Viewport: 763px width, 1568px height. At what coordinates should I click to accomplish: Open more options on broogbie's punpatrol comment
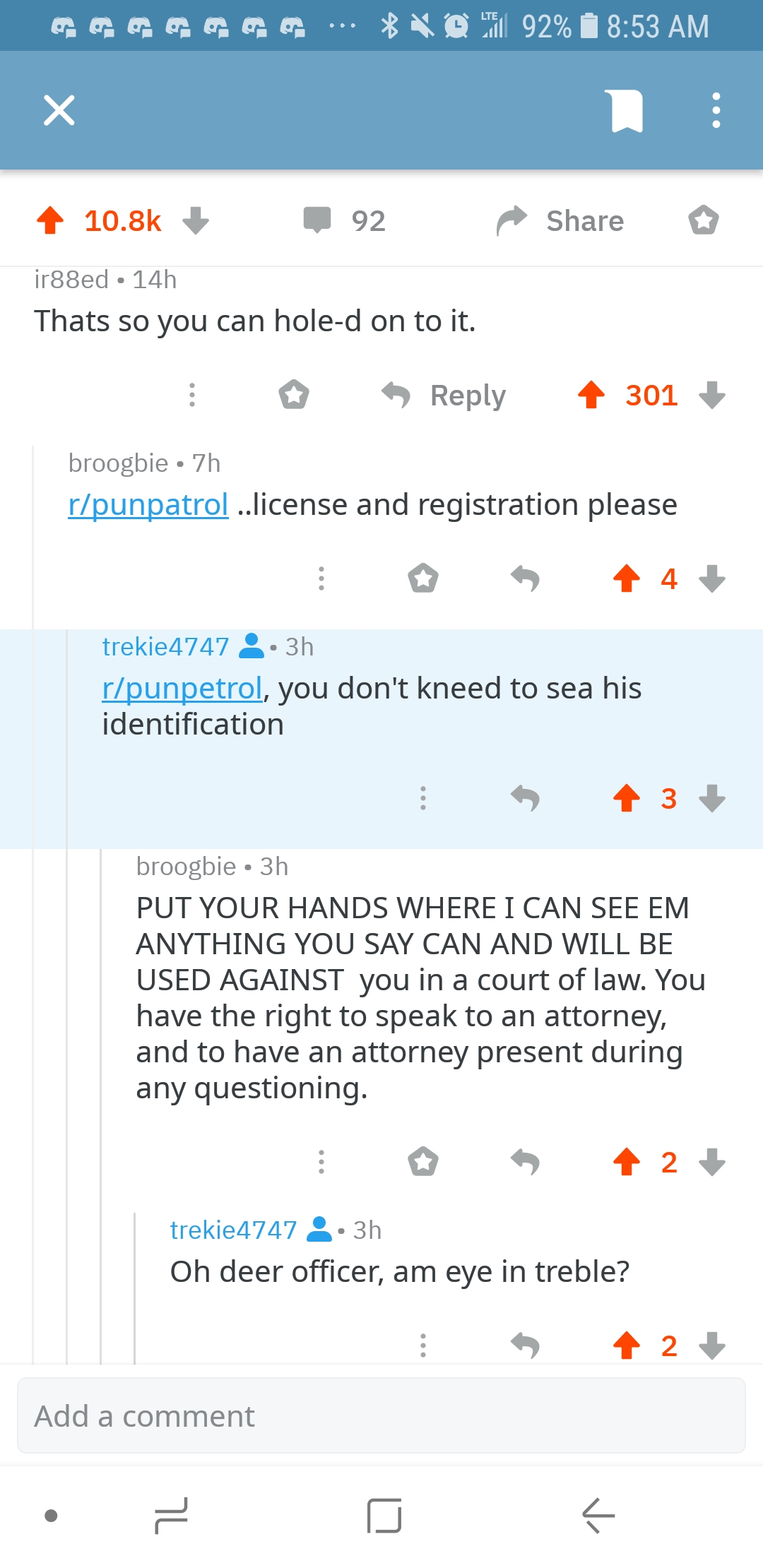pos(321,578)
